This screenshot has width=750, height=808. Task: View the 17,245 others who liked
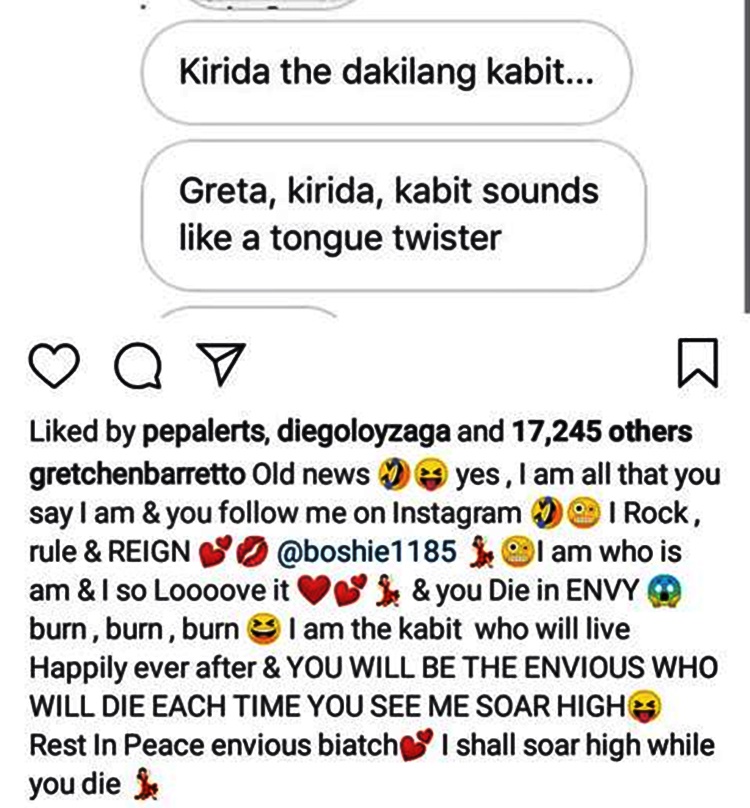point(602,433)
